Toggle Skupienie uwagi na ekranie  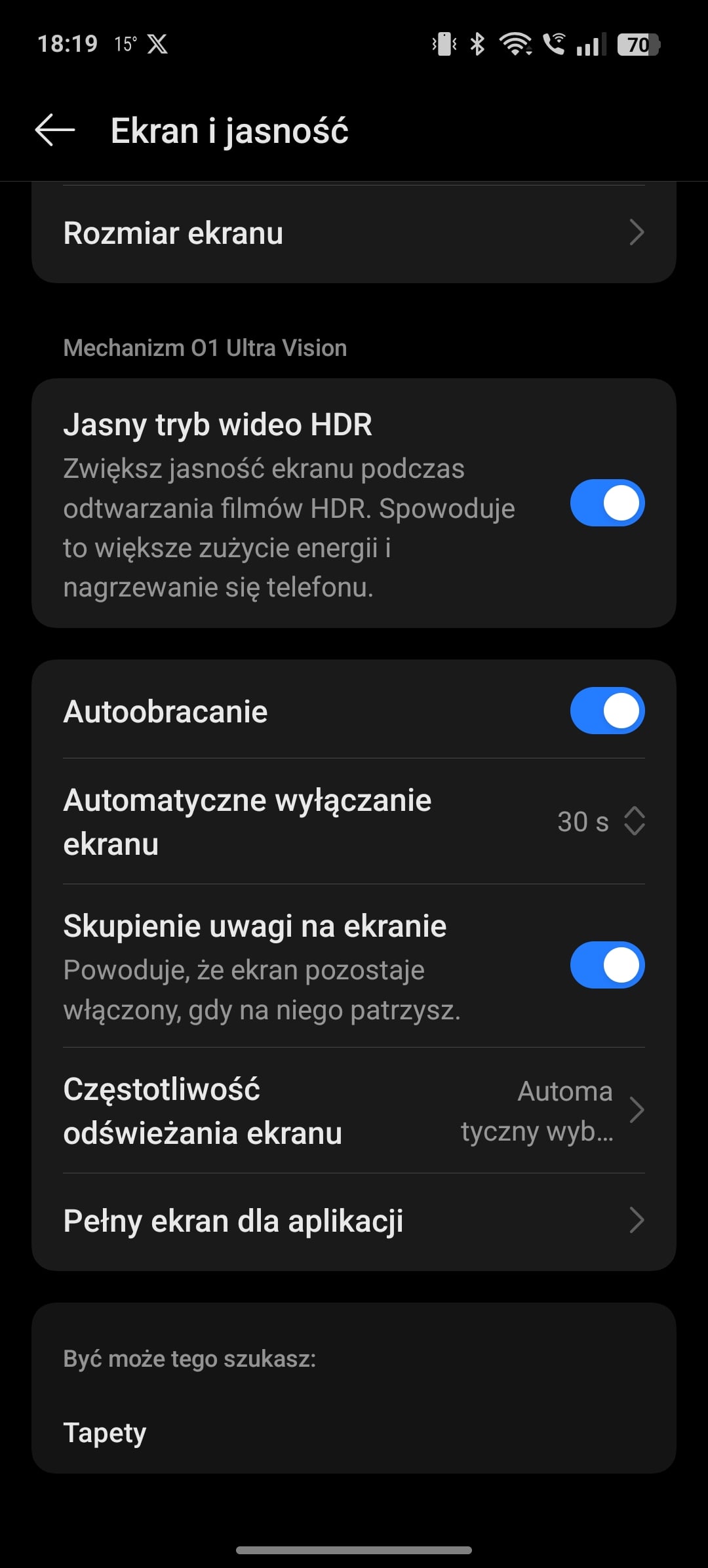tap(607, 965)
